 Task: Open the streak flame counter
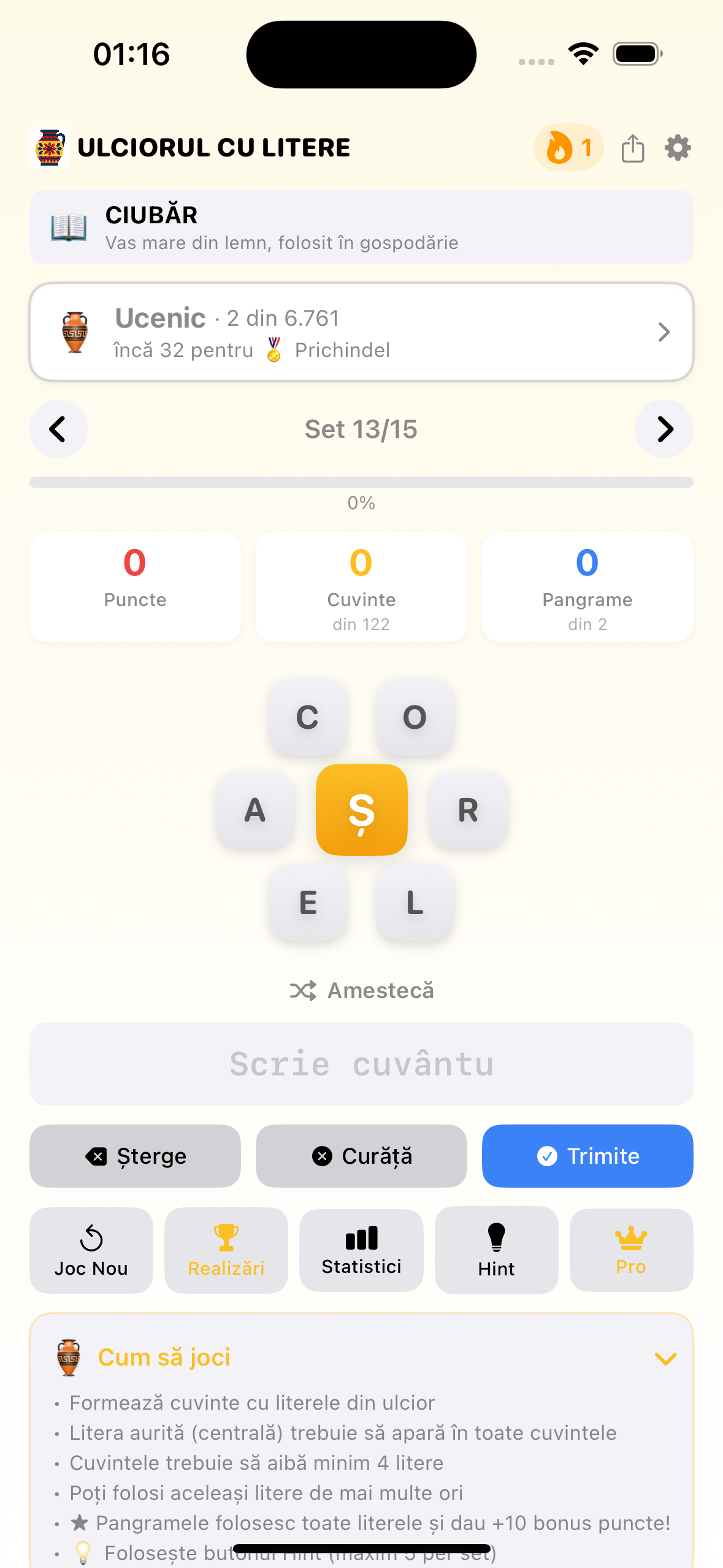tap(567, 147)
